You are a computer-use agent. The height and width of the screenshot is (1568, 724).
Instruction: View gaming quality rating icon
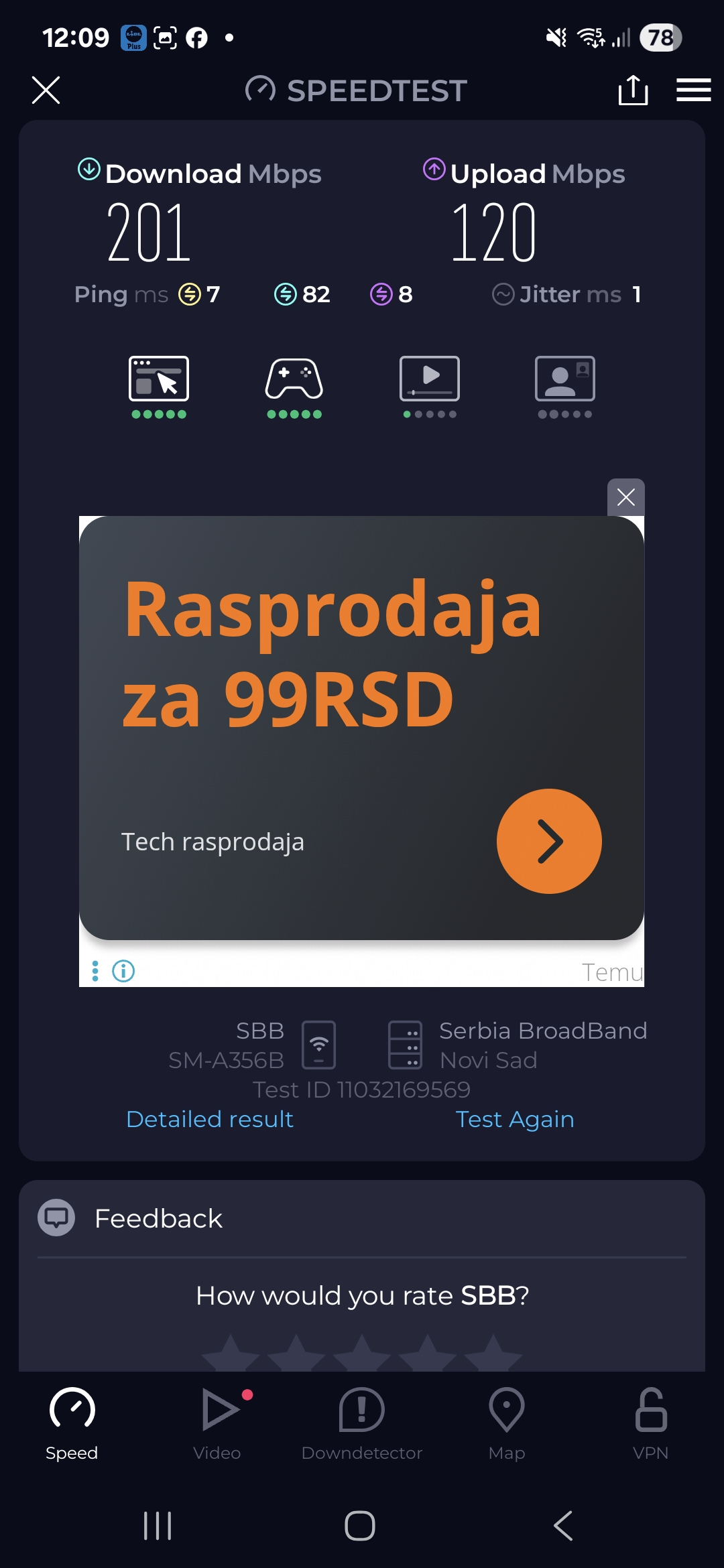(x=294, y=379)
